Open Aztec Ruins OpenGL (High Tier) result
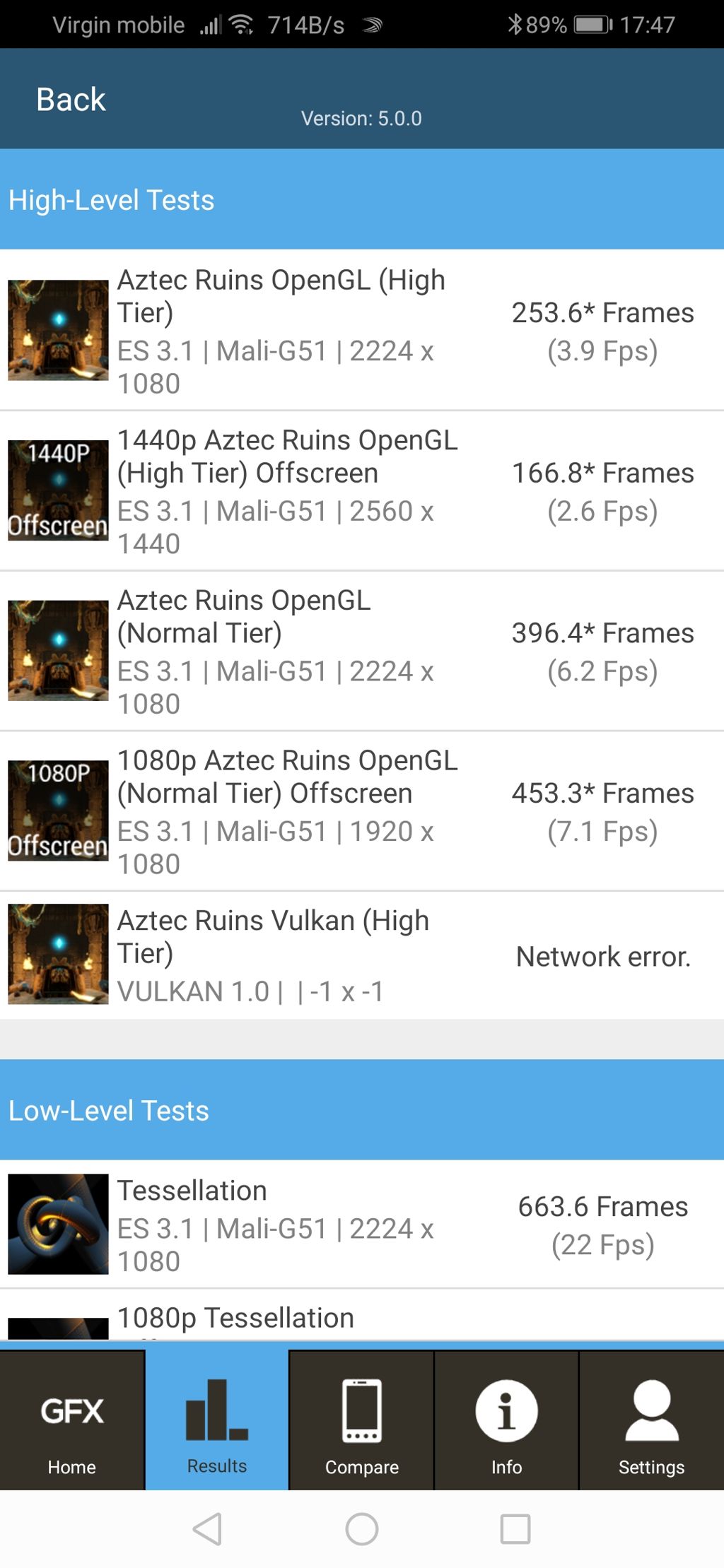This screenshot has height=1568, width=724. click(361, 330)
